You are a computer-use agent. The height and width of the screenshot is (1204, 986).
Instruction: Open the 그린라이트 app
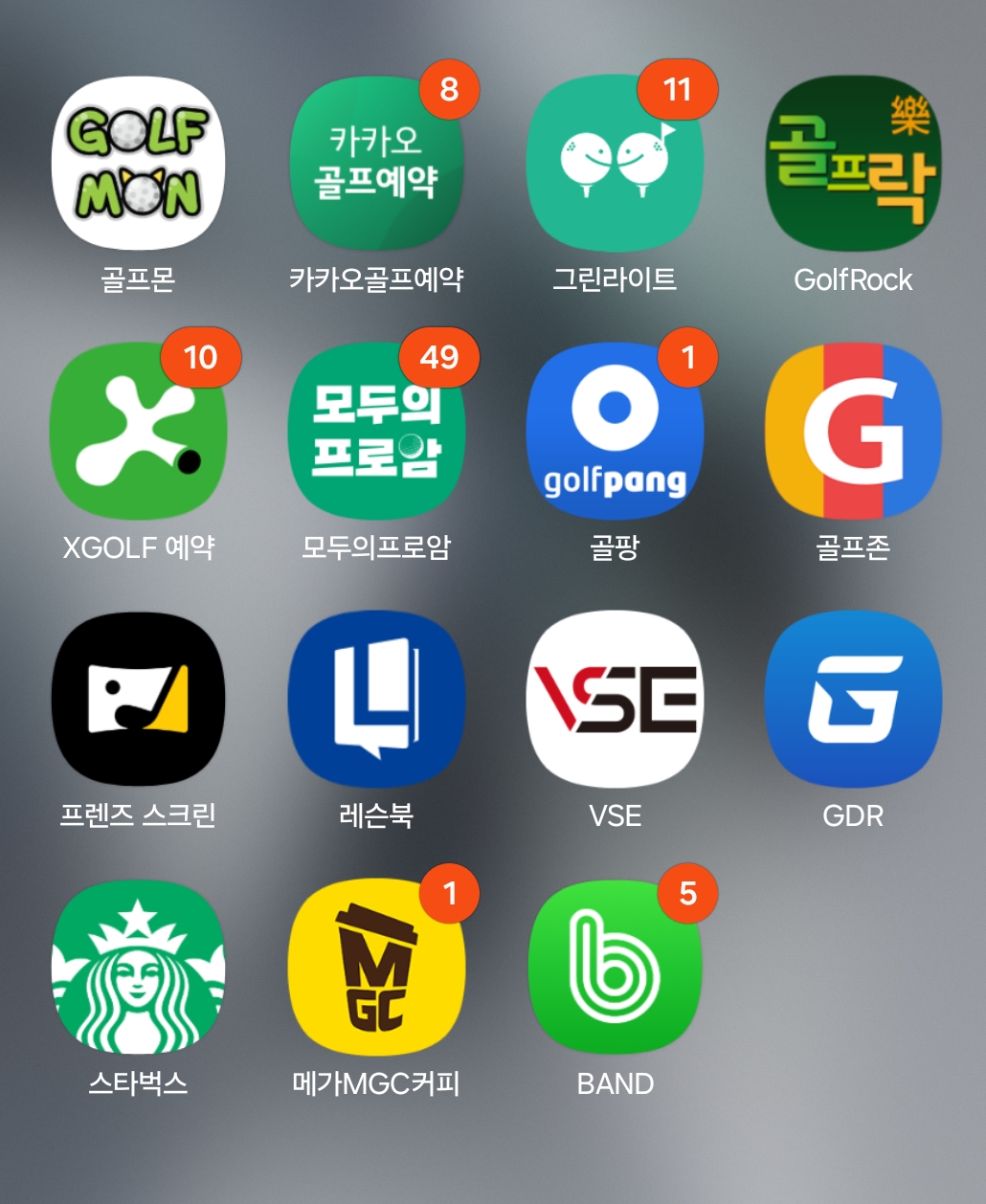[614, 163]
